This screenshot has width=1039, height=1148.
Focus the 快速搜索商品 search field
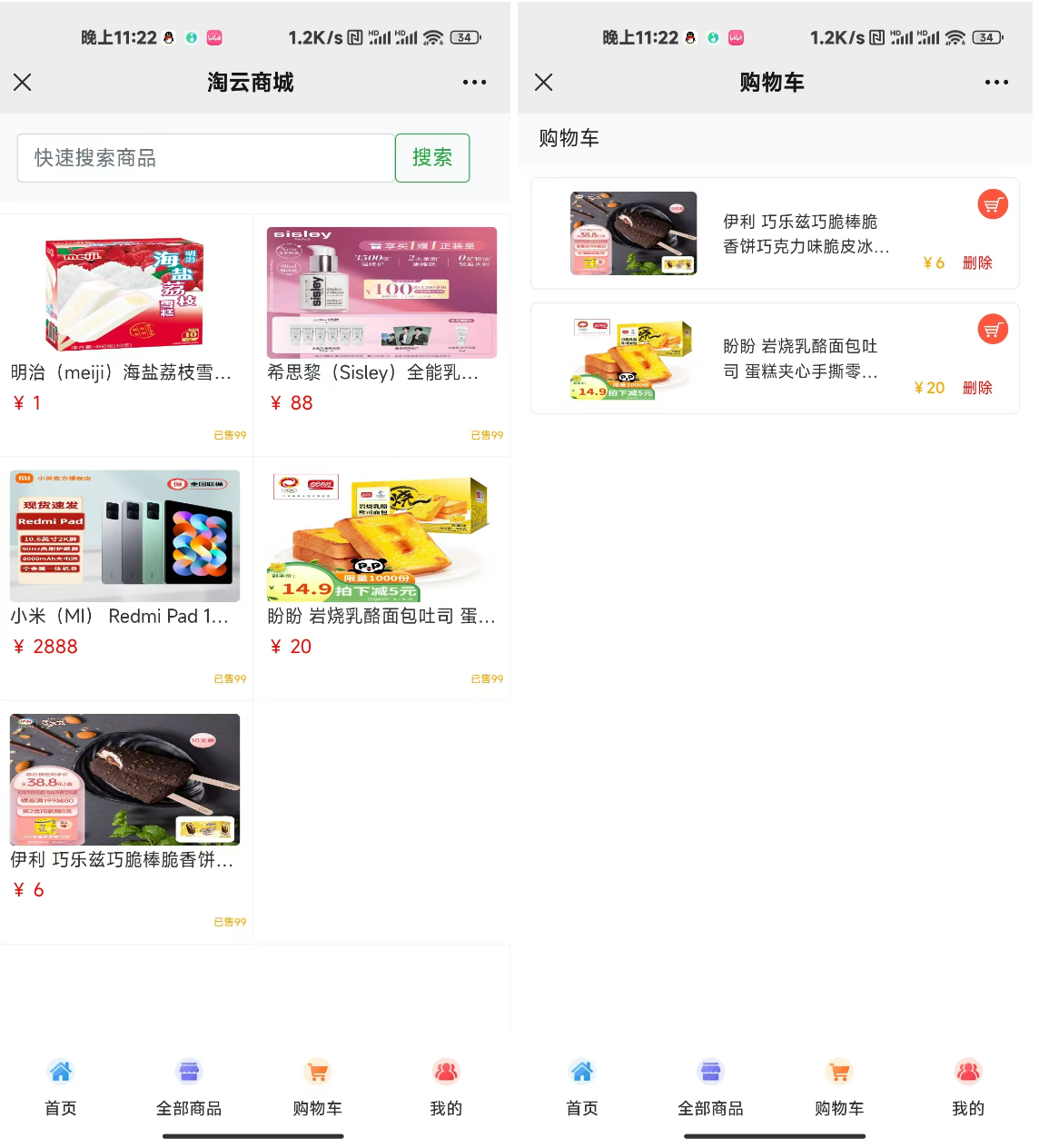point(205,158)
